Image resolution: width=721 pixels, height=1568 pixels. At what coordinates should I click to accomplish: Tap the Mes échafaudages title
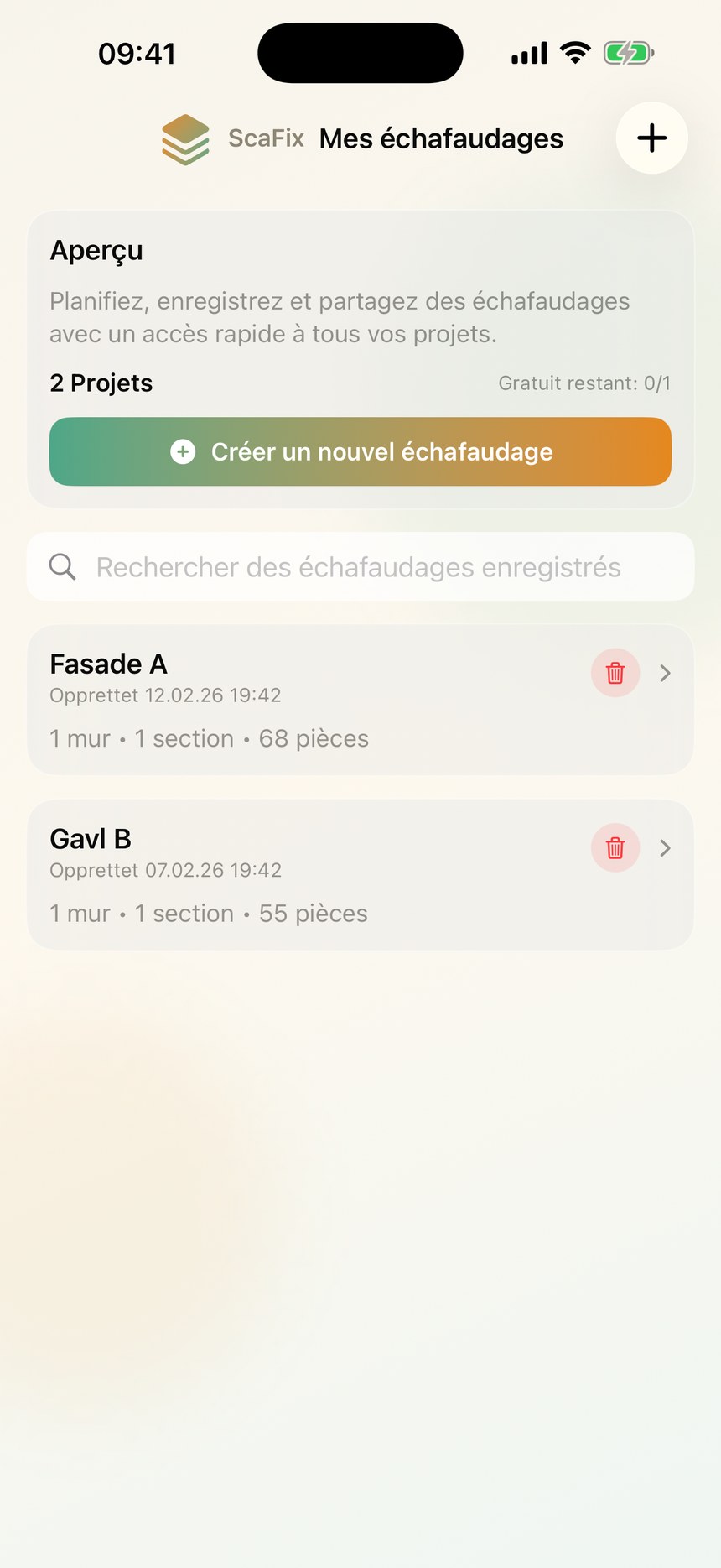[440, 138]
